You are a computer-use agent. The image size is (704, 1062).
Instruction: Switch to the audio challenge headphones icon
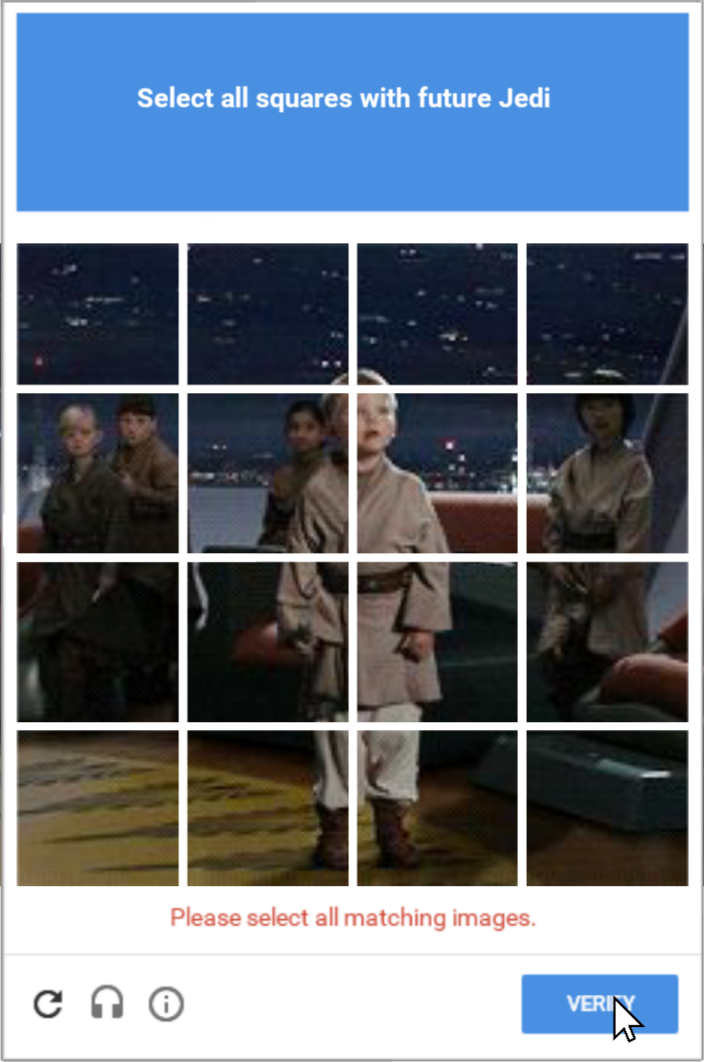click(x=107, y=1003)
